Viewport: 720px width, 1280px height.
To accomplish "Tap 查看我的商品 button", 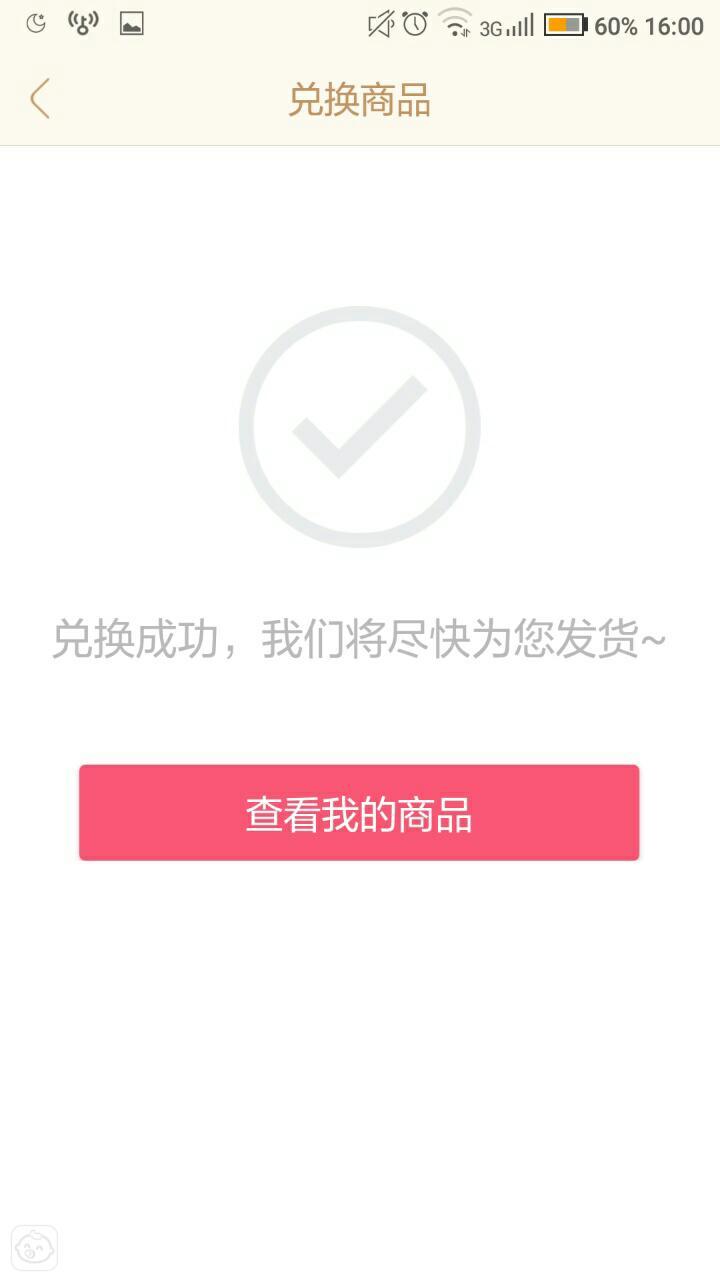I will [359, 813].
